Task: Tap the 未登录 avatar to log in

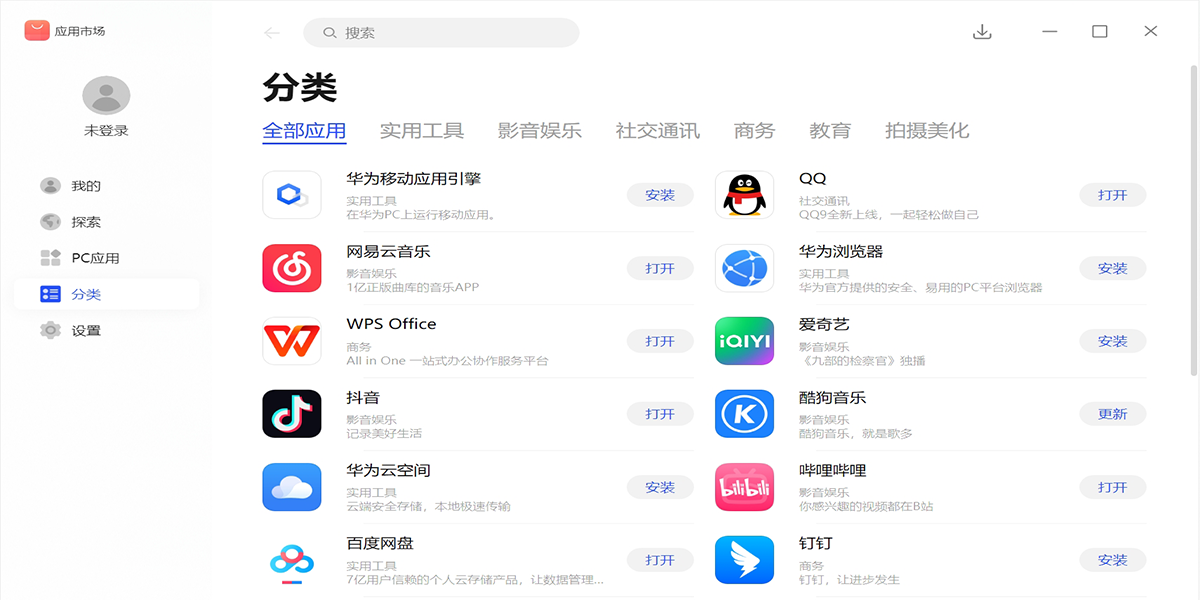Action: click(x=106, y=96)
